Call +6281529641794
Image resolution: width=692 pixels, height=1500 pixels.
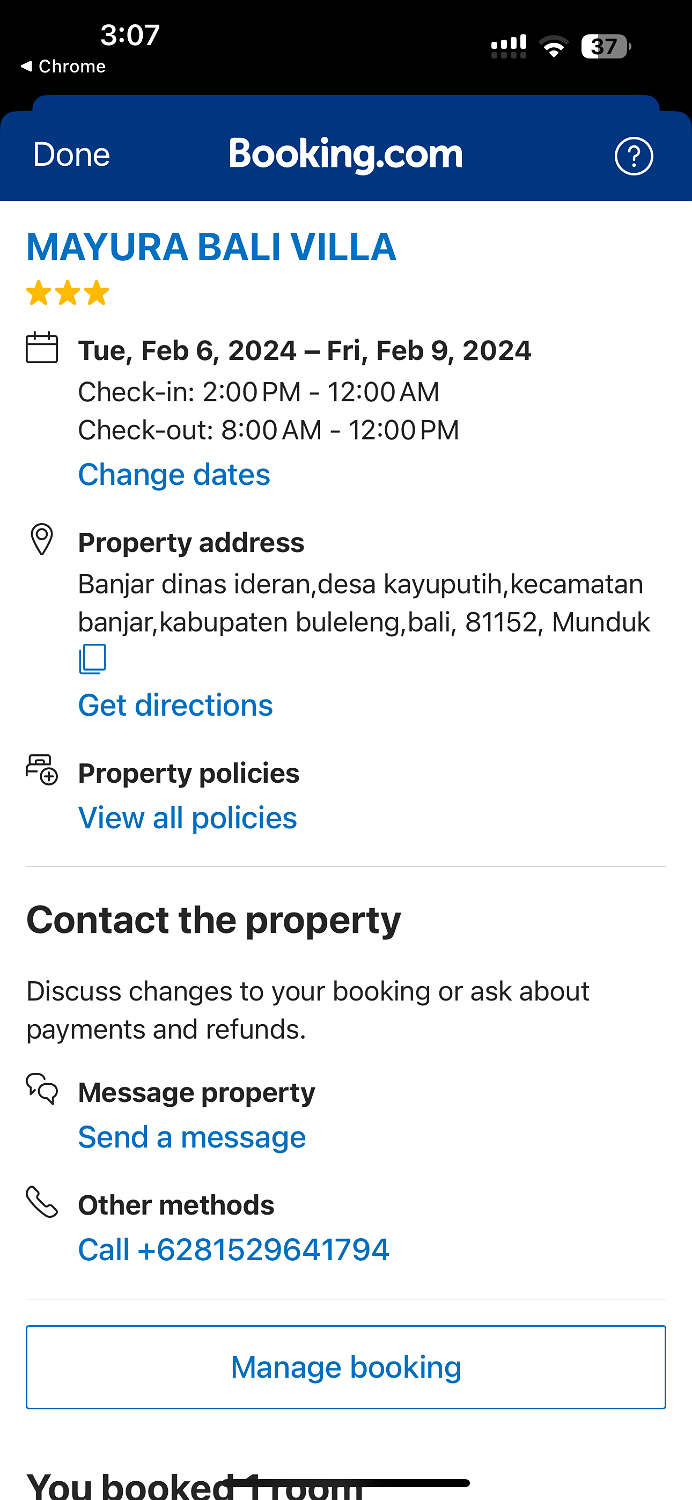pyautogui.click(x=233, y=1249)
